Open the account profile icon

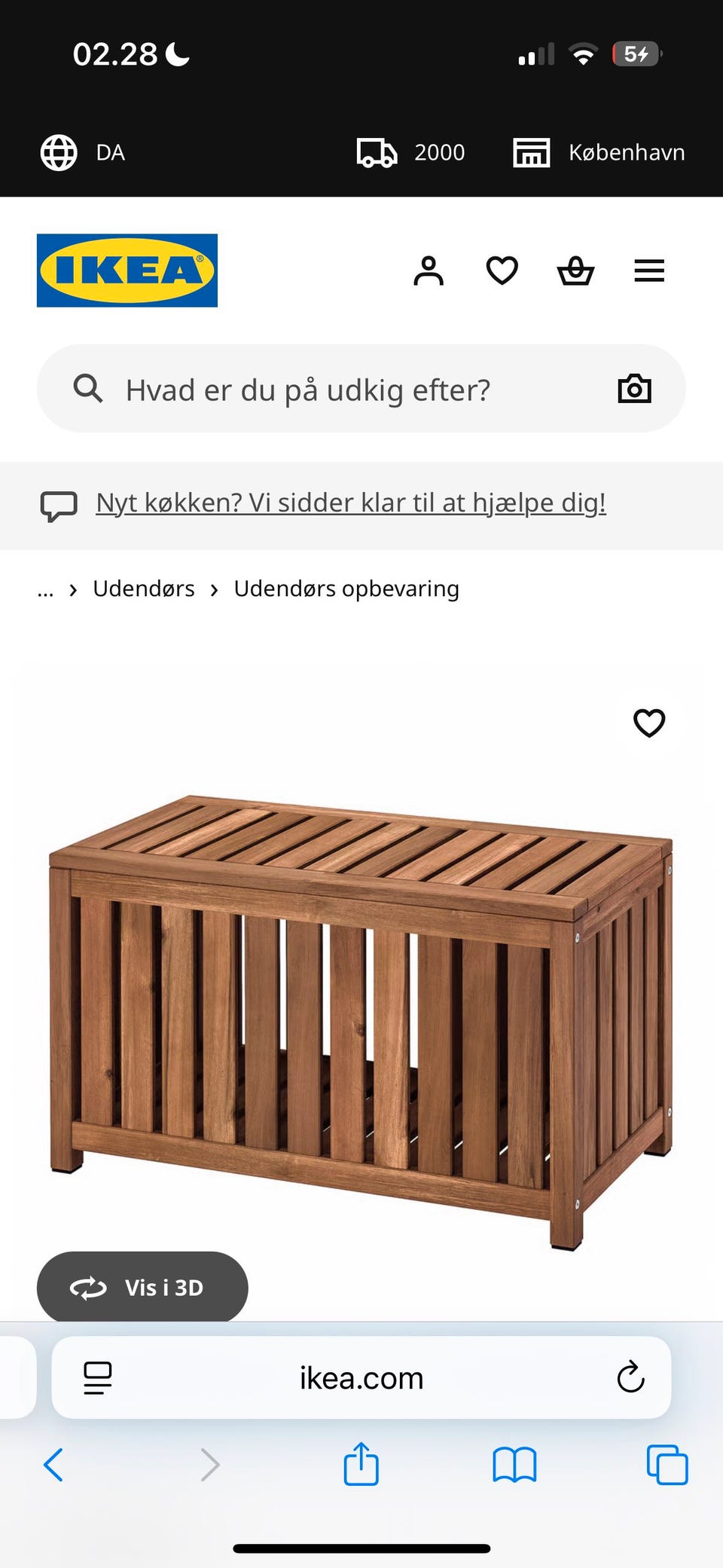(428, 271)
